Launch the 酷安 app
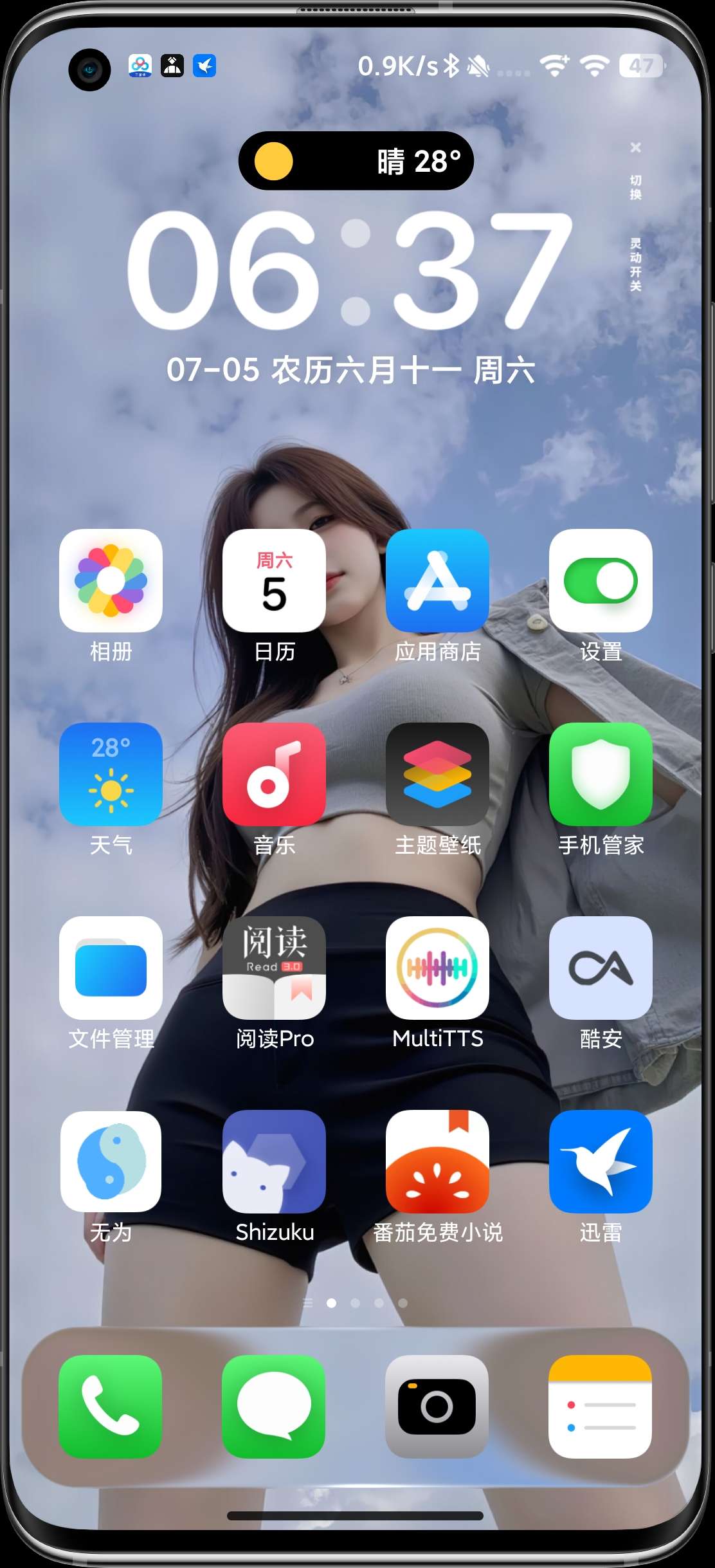The image size is (715, 1568). pyautogui.click(x=601, y=968)
